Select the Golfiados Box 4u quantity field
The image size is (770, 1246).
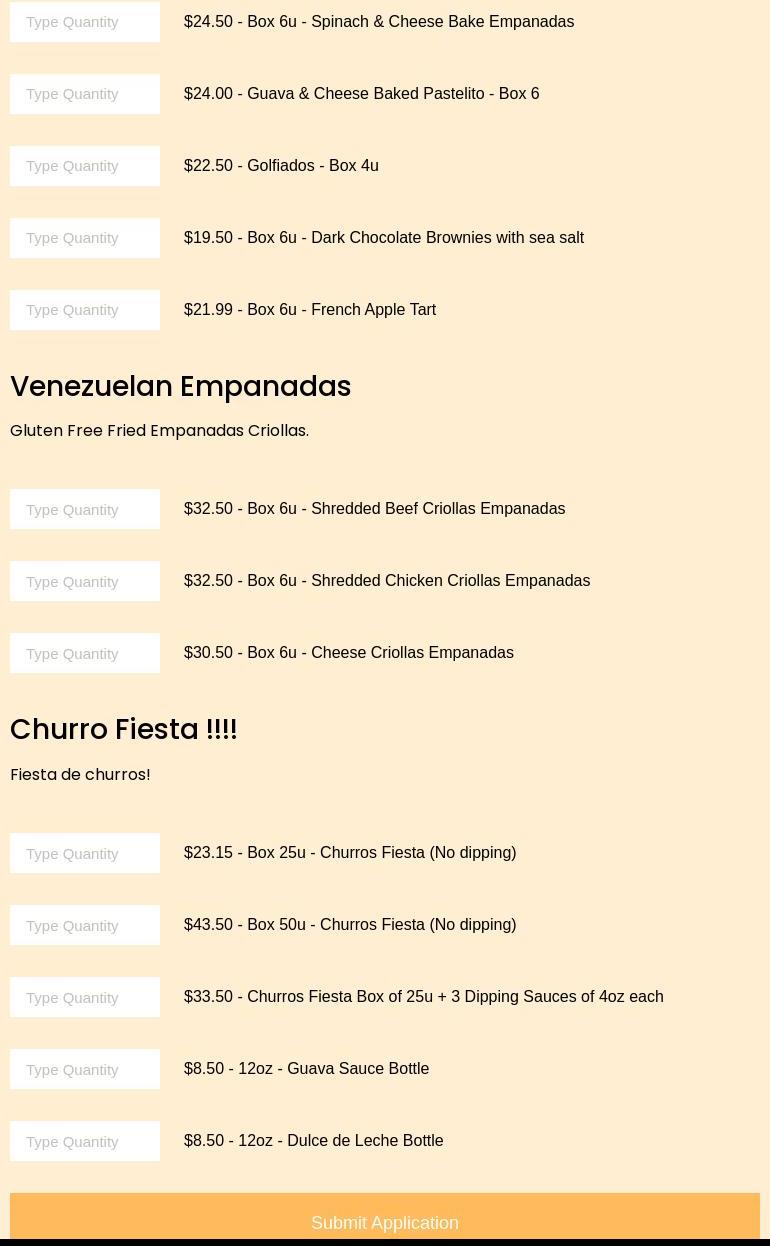click(x=85, y=166)
